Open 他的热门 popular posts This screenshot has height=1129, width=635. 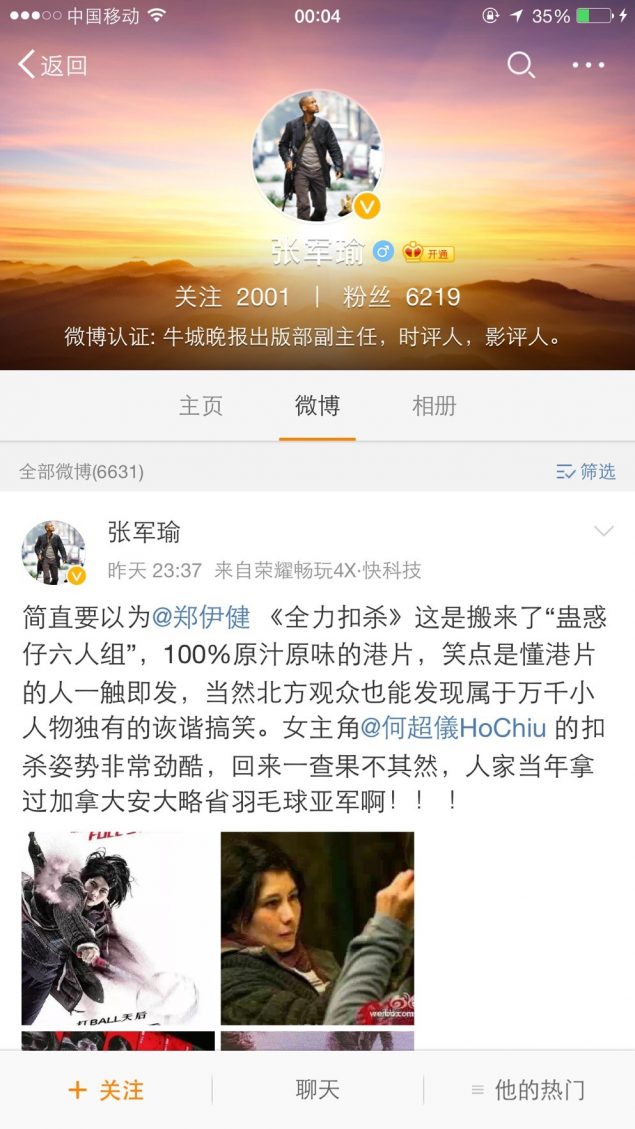528,1090
